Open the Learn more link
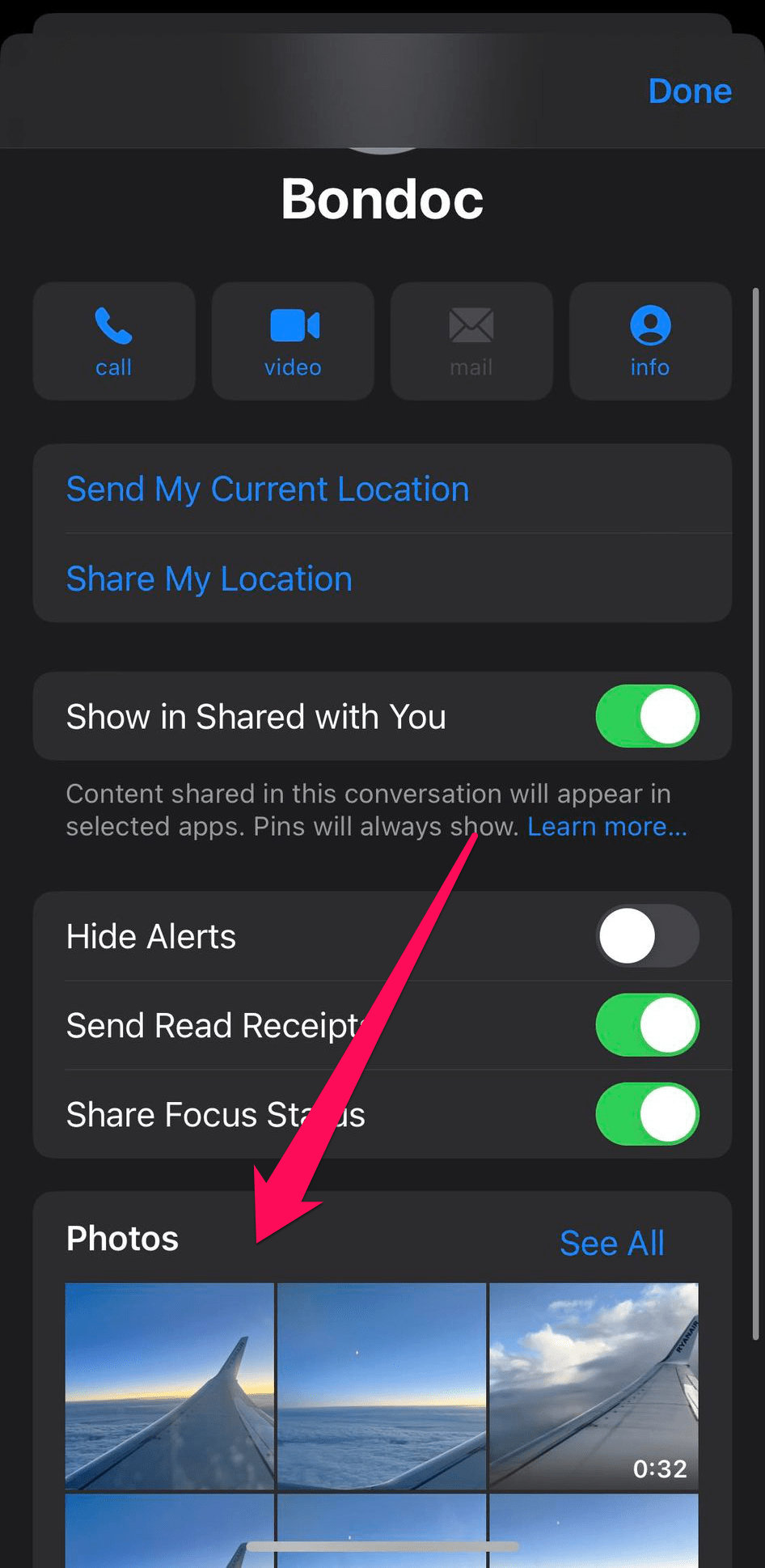Image resolution: width=765 pixels, height=1568 pixels. [607, 826]
